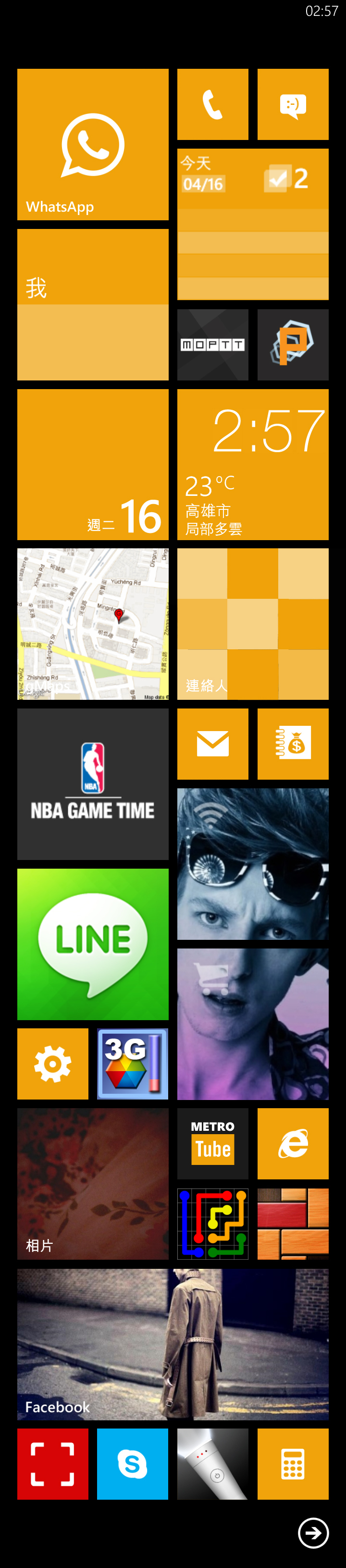Viewport: 346px width, 1568px height.
Task: Open the WhatsApp tile
Action: click(x=92, y=144)
